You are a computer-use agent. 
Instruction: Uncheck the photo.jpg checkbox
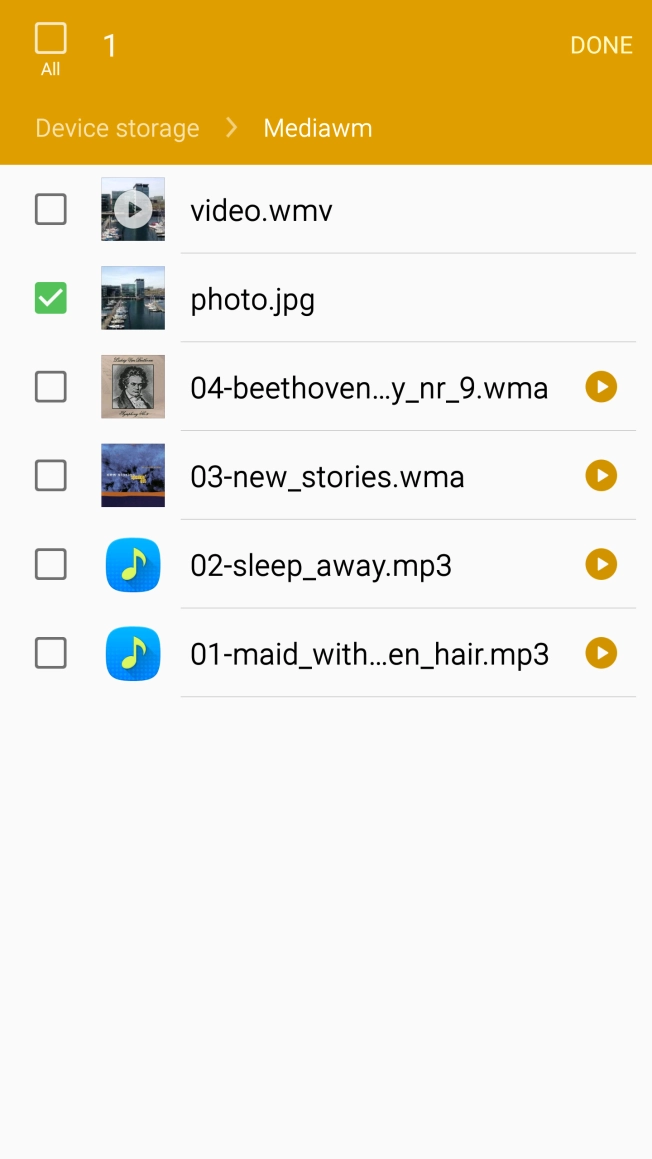pyautogui.click(x=51, y=298)
